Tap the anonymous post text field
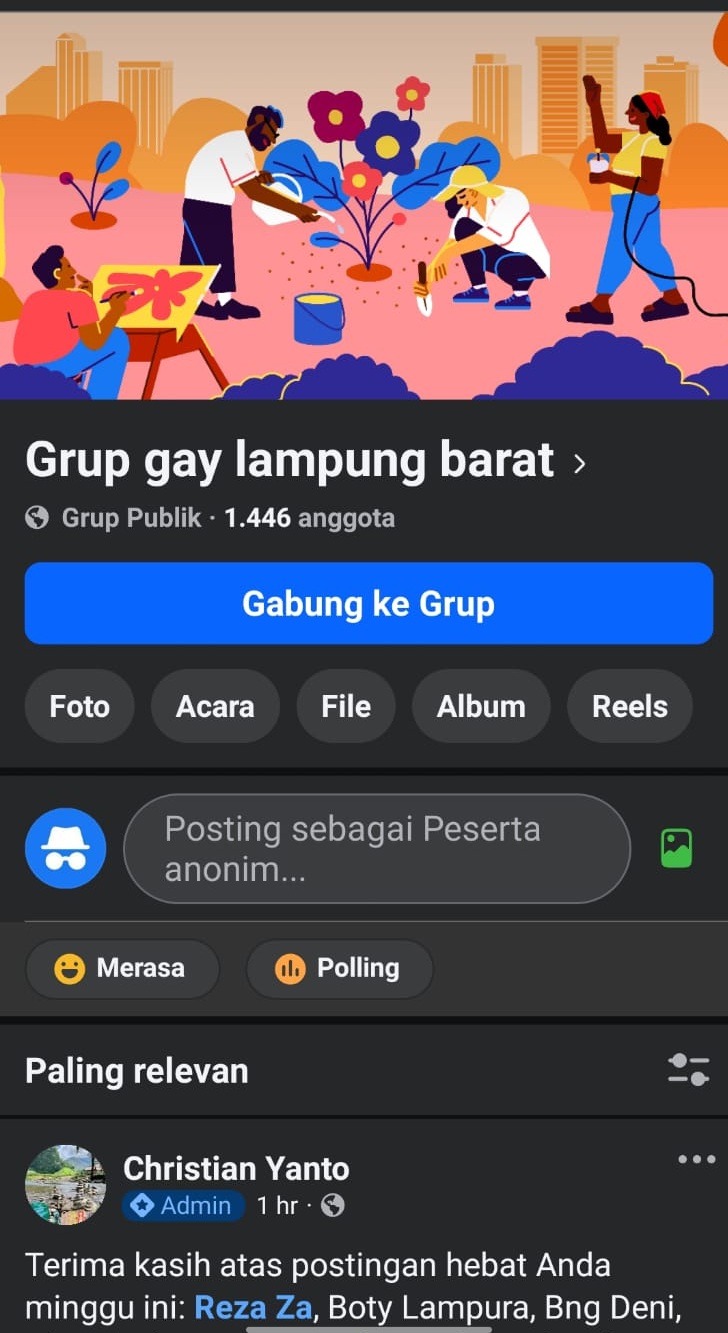Viewport: 728px width, 1333px height. coord(376,849)
